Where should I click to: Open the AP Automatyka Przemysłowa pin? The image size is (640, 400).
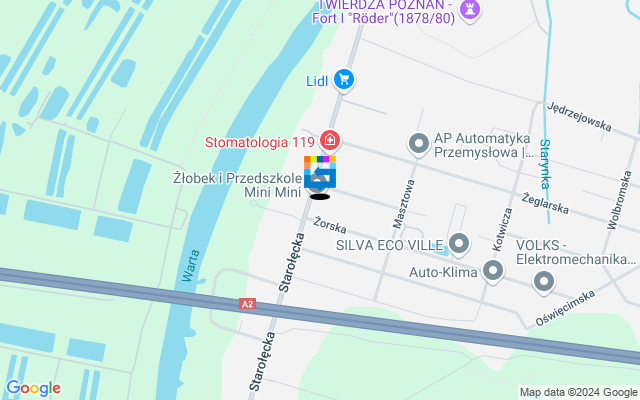click(419, 146)
